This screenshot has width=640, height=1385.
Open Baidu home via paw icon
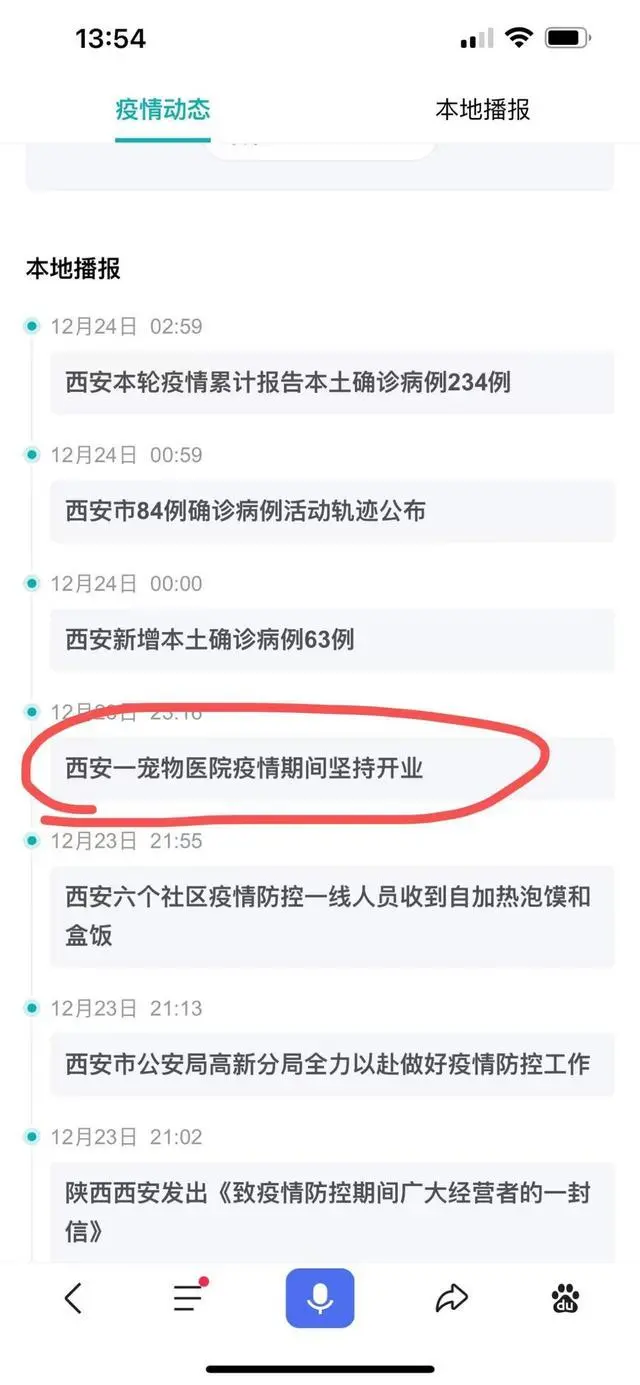(566, 1298)
